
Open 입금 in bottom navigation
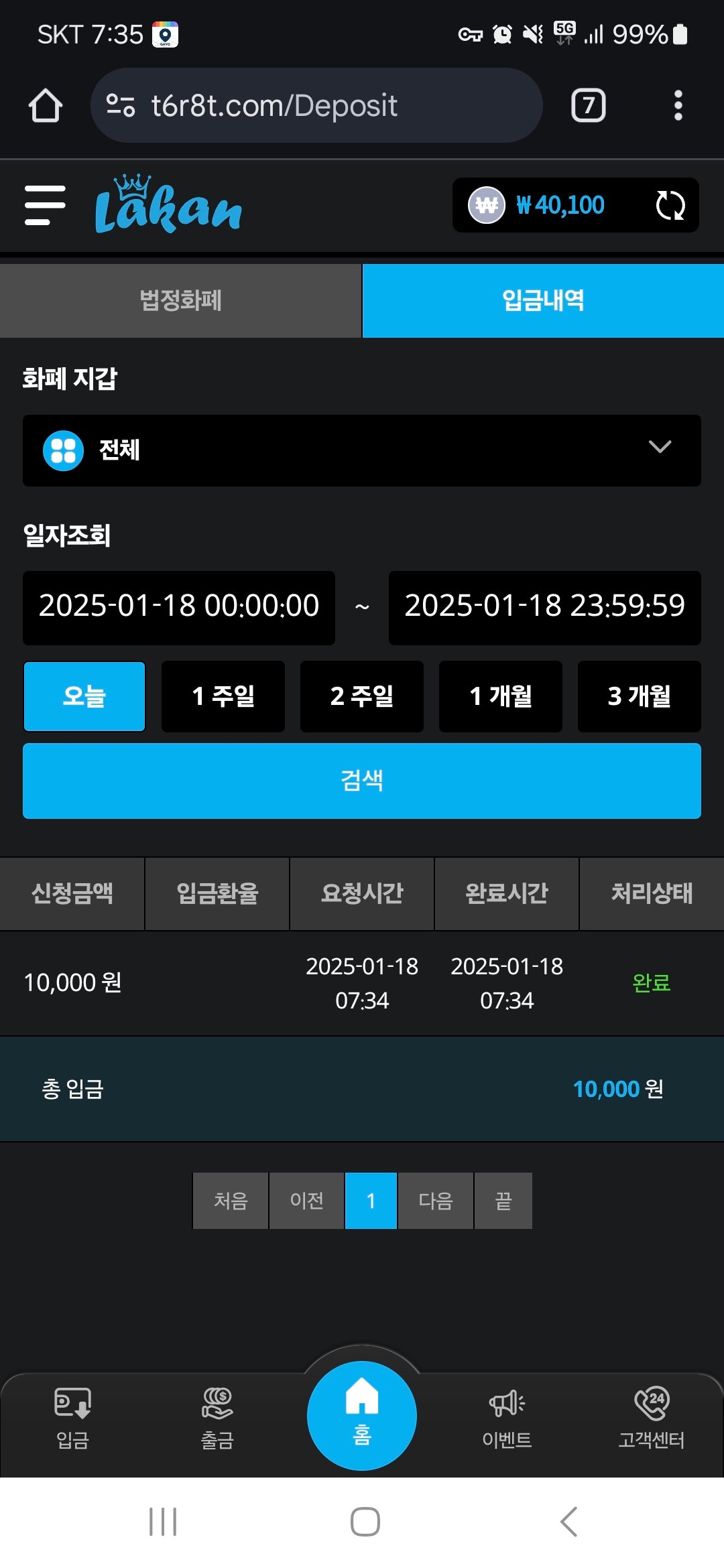[72, 1417]
